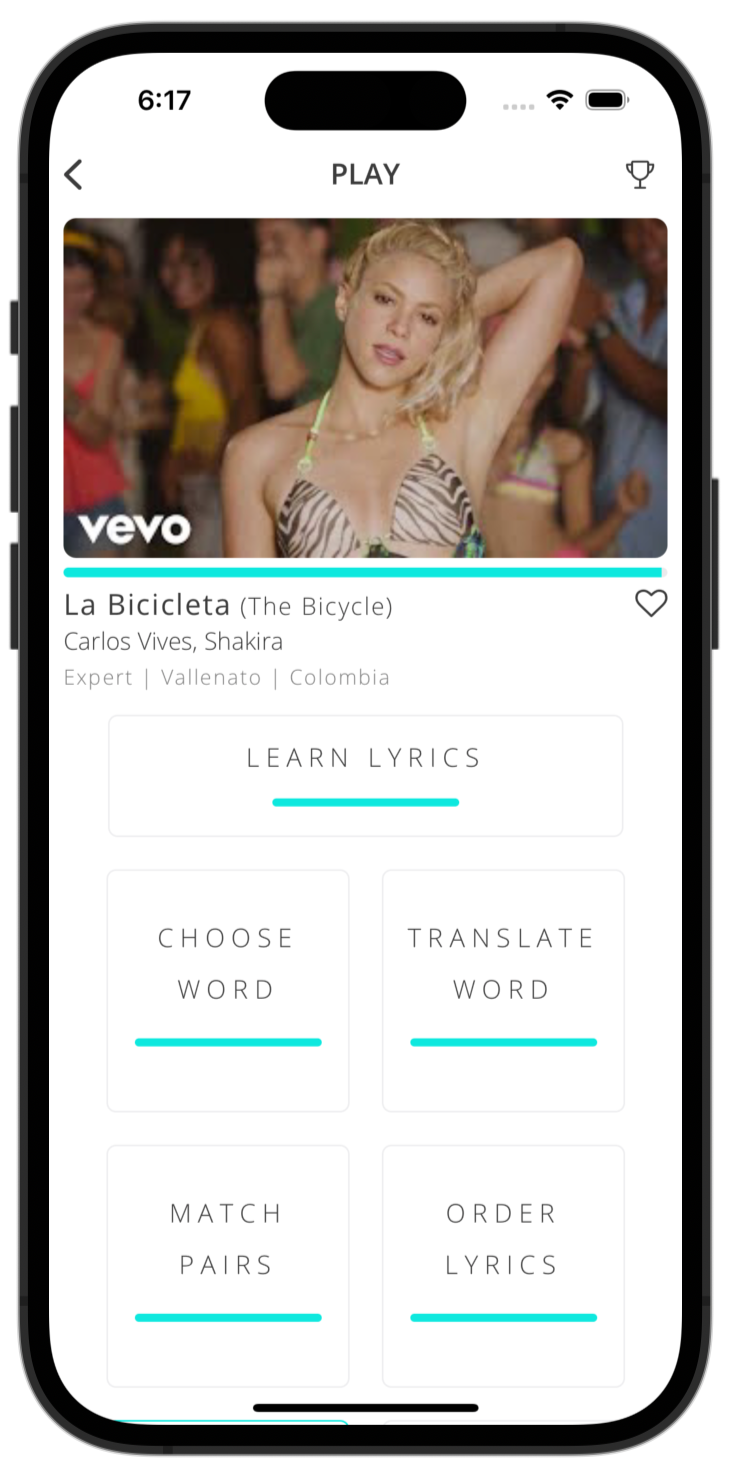Select the Match Pairs game
Viewport: 730px width, 1458px height.
228,1265
